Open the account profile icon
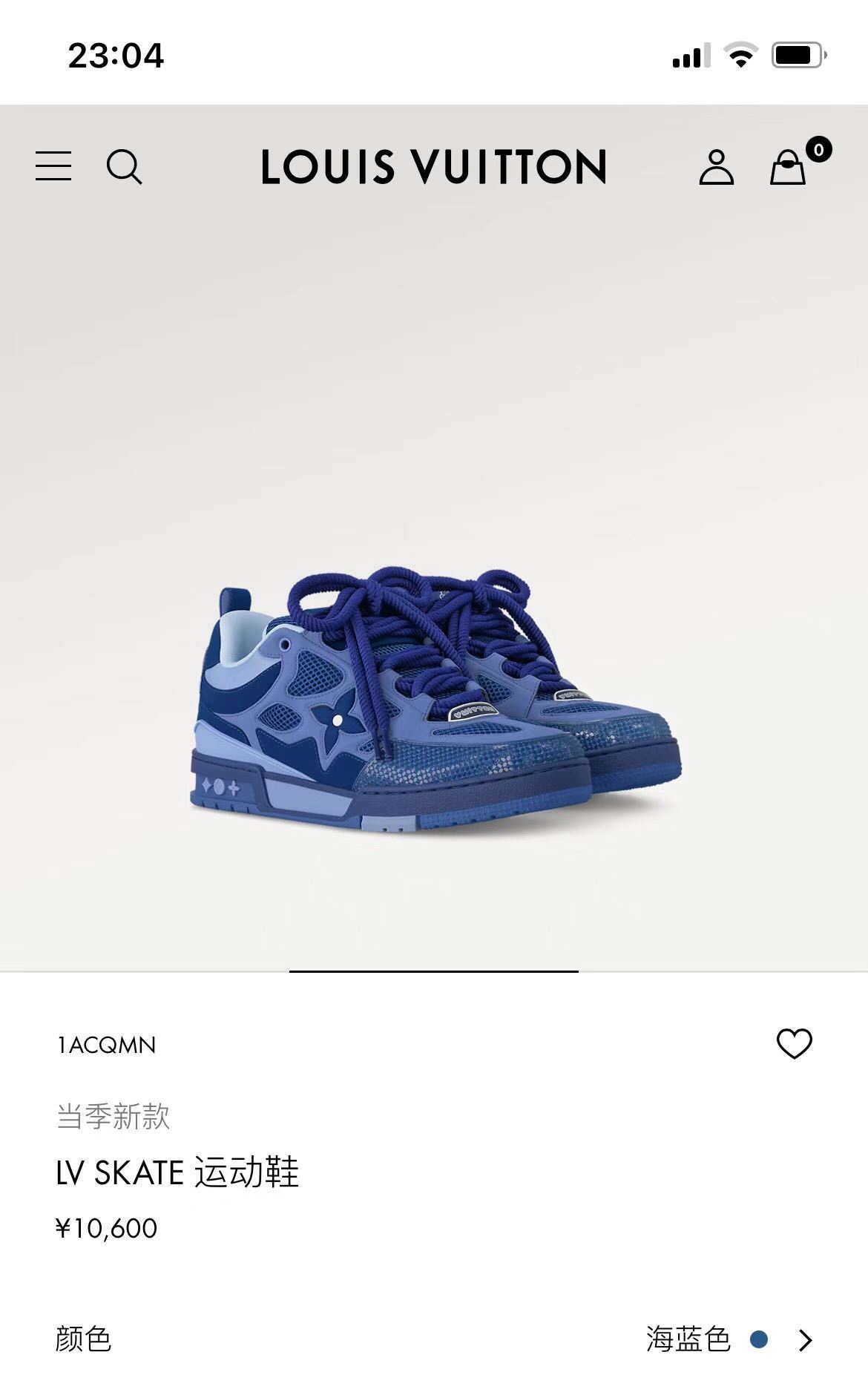The width and height of the screenshot is (868, 1395). click(x=716, y=167)
